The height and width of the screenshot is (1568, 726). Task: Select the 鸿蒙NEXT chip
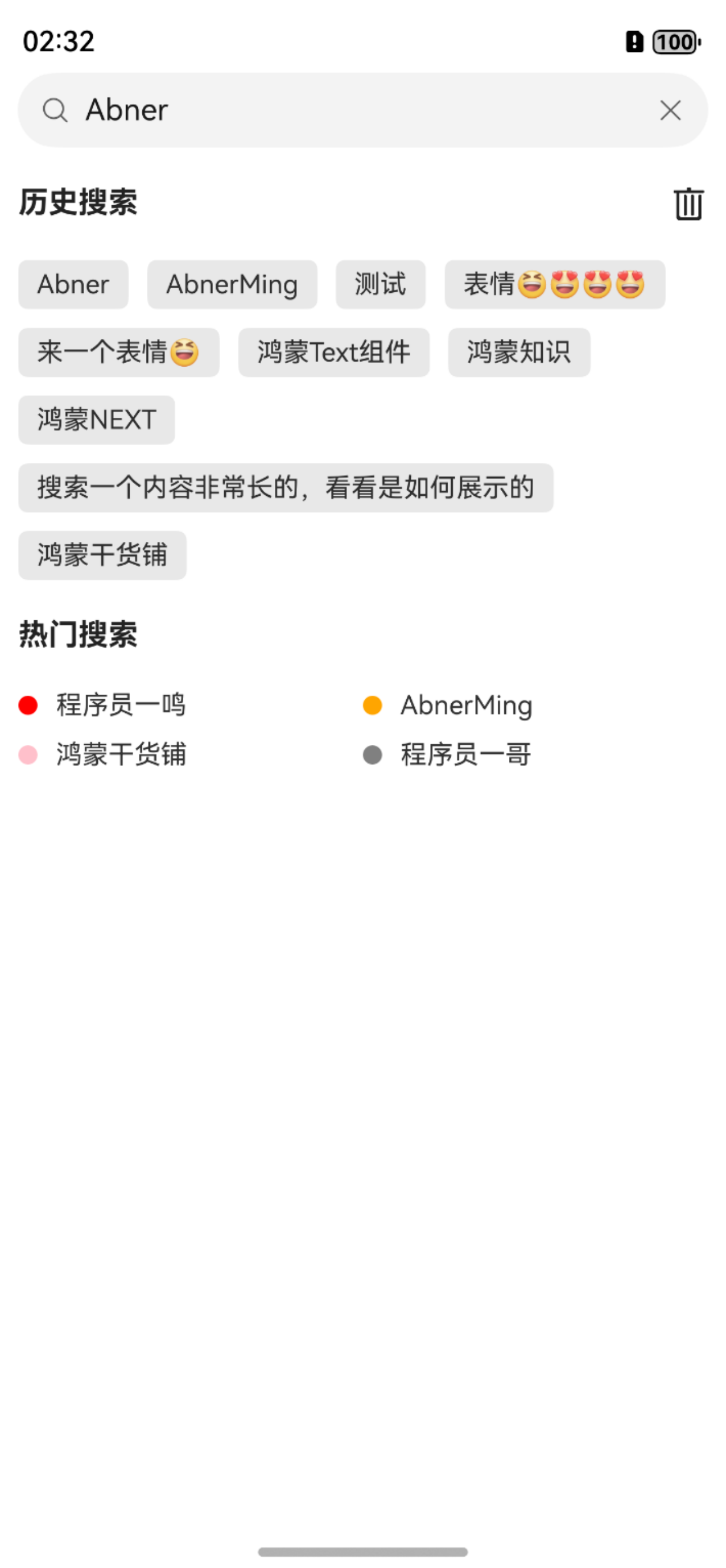(x=96, y=420)
